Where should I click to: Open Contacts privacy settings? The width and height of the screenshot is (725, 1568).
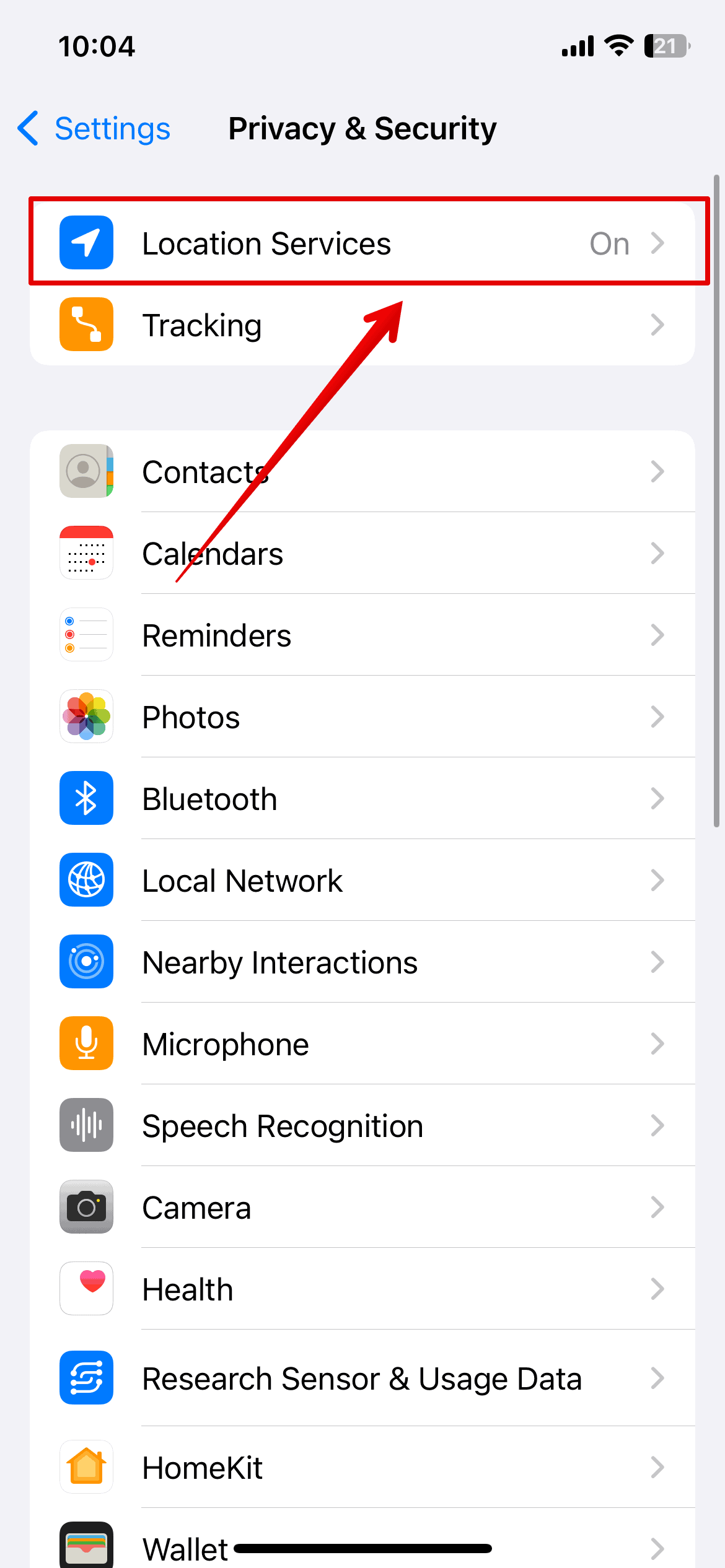[362, 472]
